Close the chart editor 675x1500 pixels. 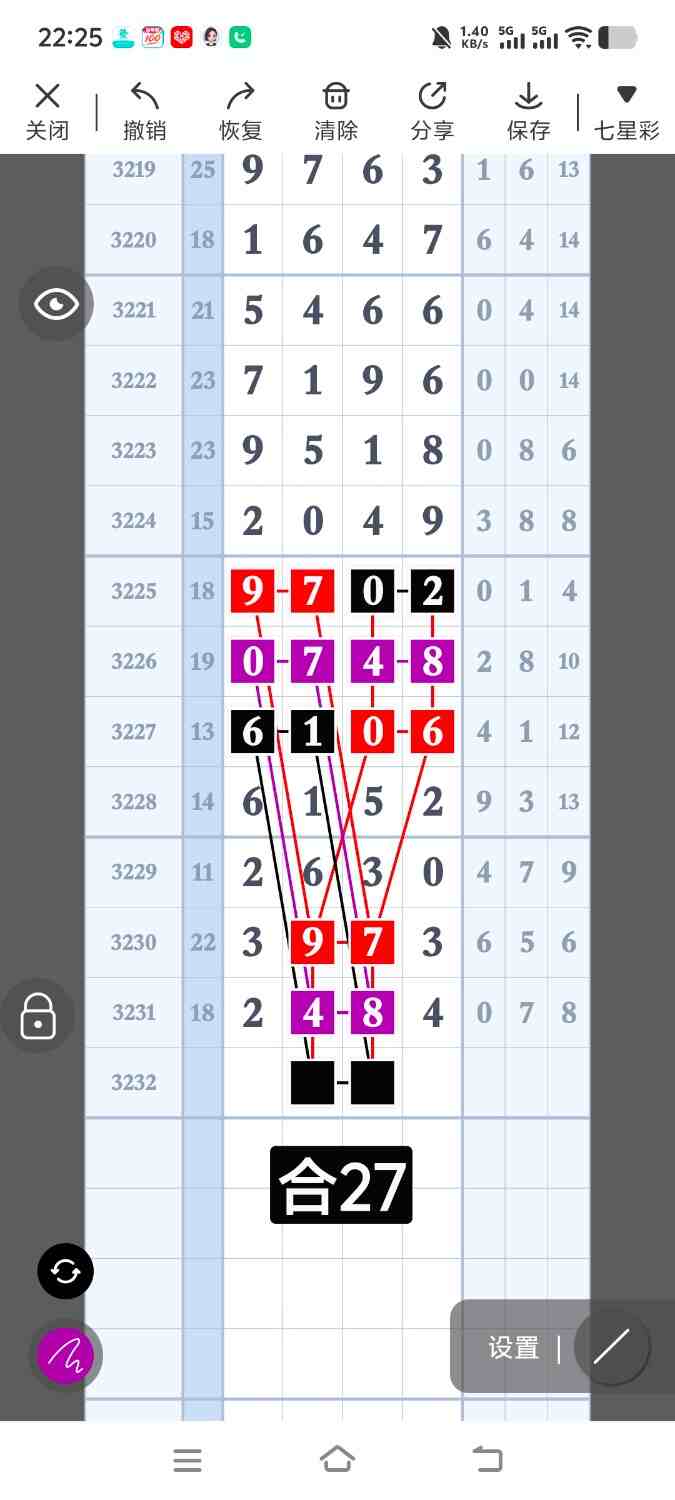coord(47,111)
